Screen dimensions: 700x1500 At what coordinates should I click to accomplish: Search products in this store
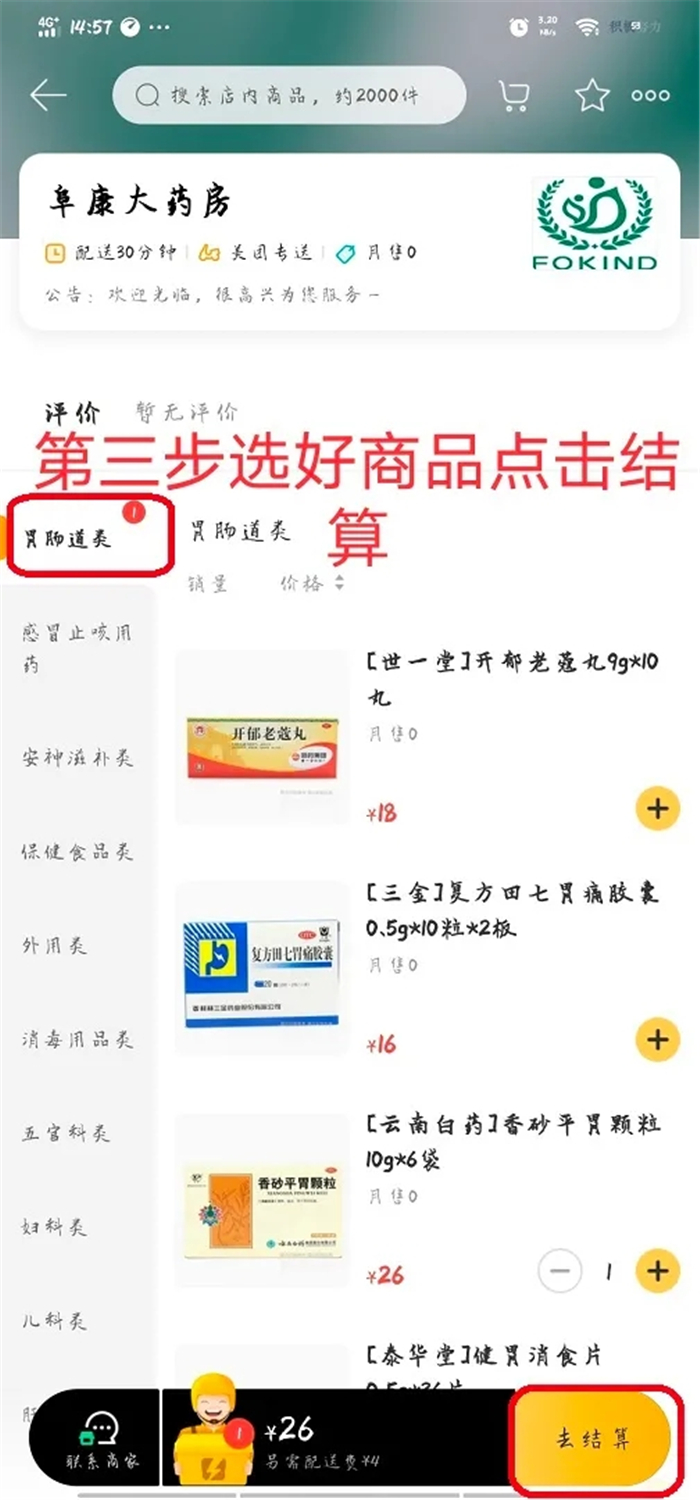[290, 96]
